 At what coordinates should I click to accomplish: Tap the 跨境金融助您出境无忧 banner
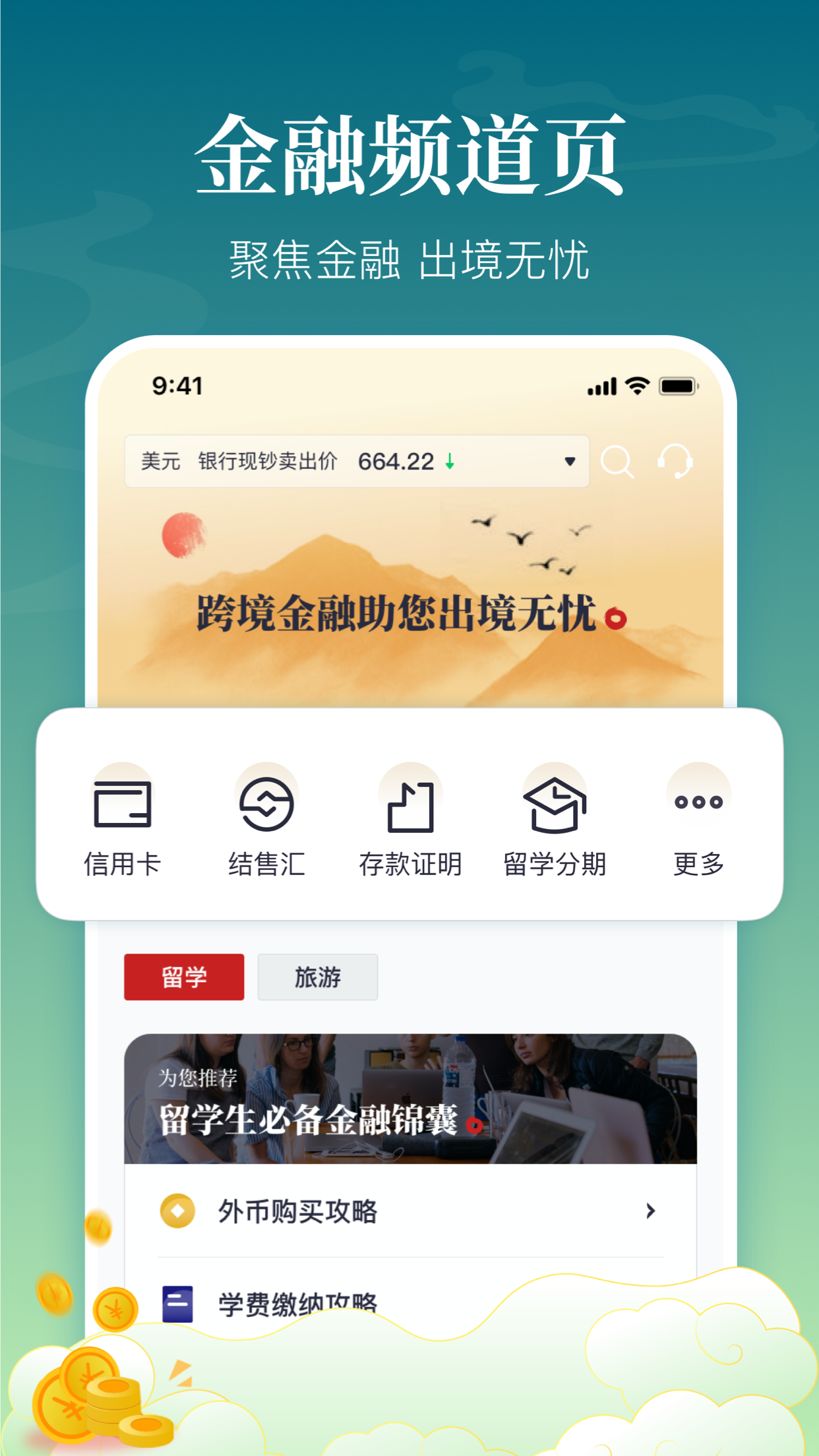click(x=409, y=617)
